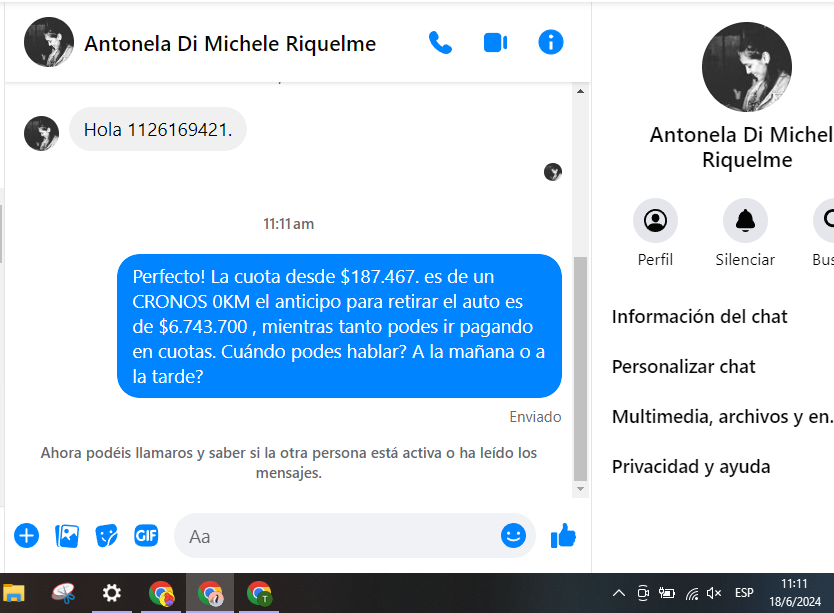Image resolution: width=834 pixels, height=613 pixels.
Task: Expand Multimedia, archivos y enlaces section
Action: tap(722, 417)
